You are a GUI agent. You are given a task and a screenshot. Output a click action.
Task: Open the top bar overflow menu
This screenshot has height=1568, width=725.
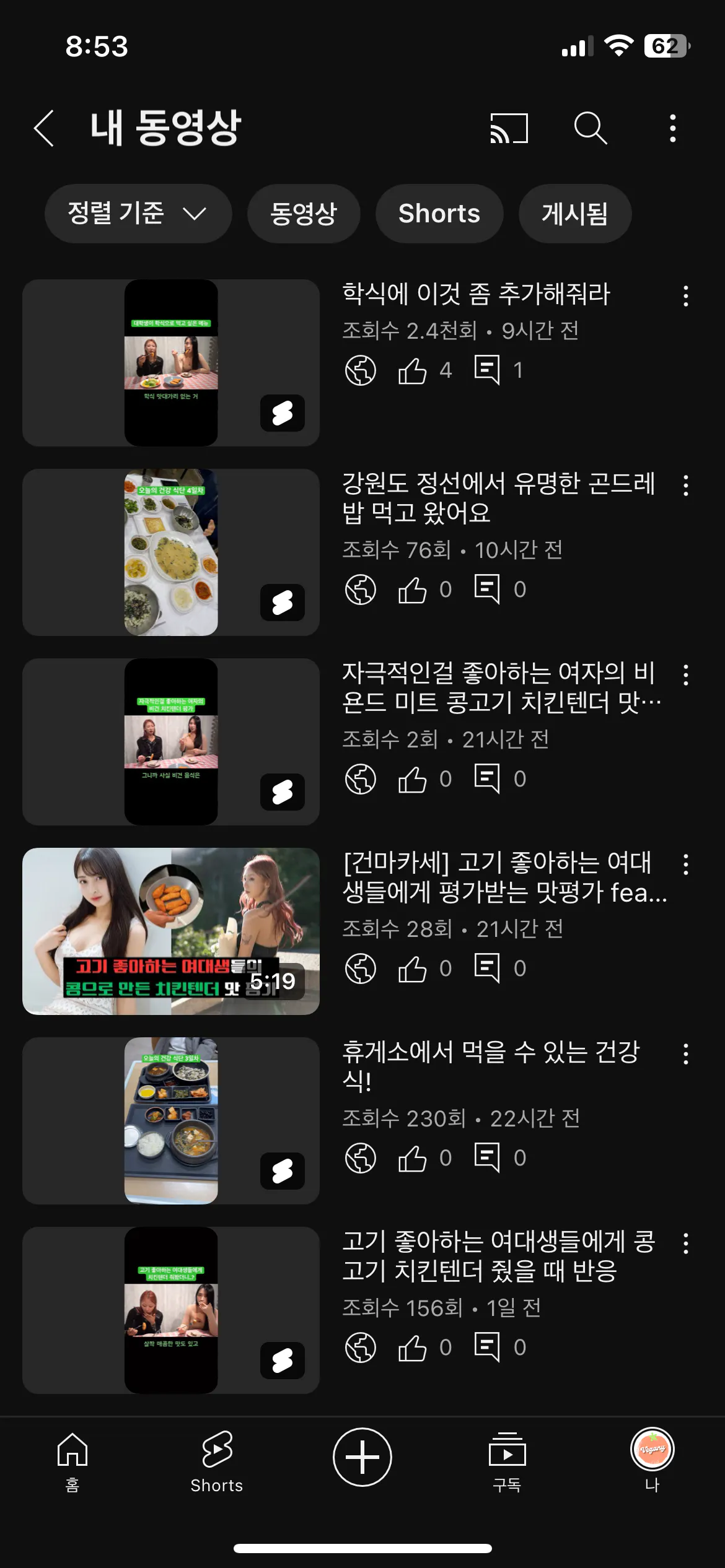(x=672, y=129)
